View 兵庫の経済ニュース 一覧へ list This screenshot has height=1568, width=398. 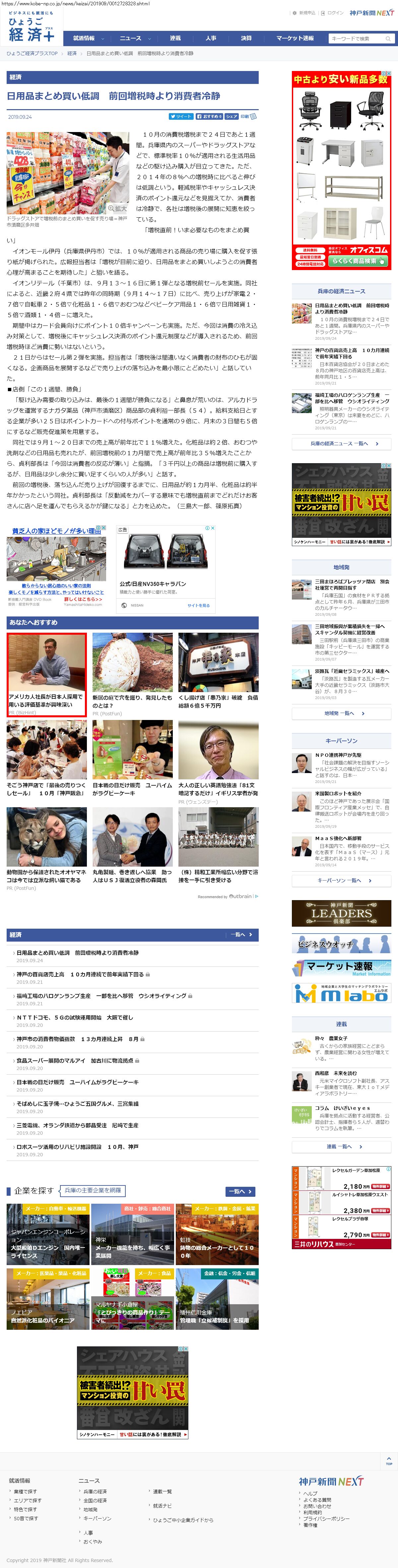click(341, 444)
